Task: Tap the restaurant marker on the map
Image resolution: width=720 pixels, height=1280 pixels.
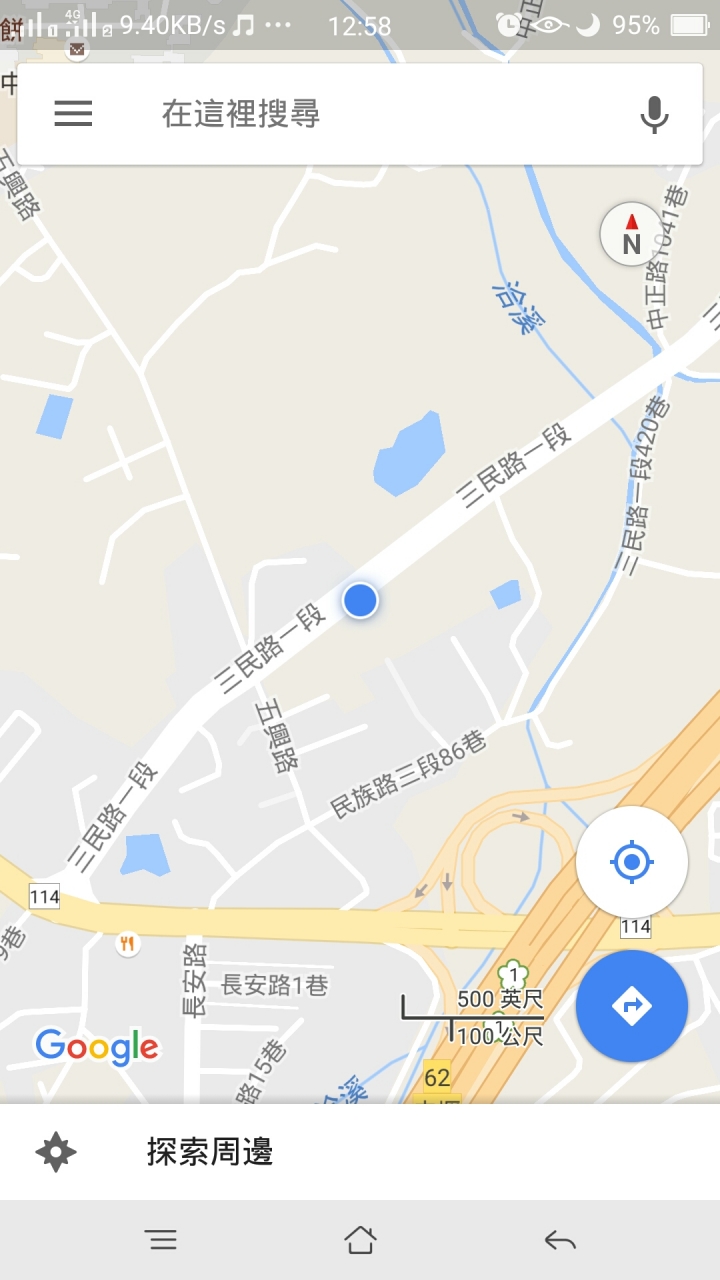Action: pyautogui.click(x=128, y=943)
